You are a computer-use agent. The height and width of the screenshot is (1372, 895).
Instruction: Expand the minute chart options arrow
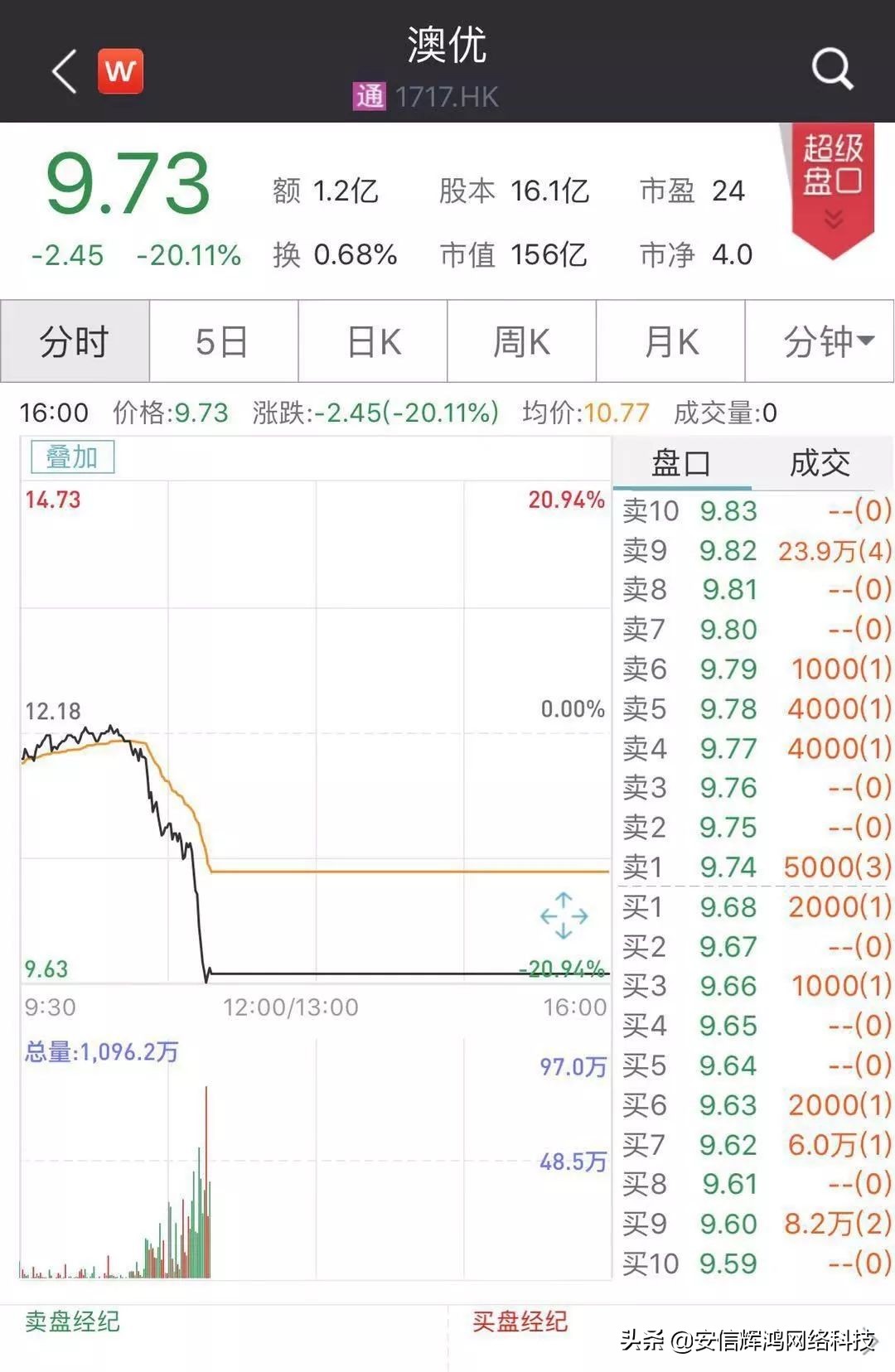click(864, 342)
